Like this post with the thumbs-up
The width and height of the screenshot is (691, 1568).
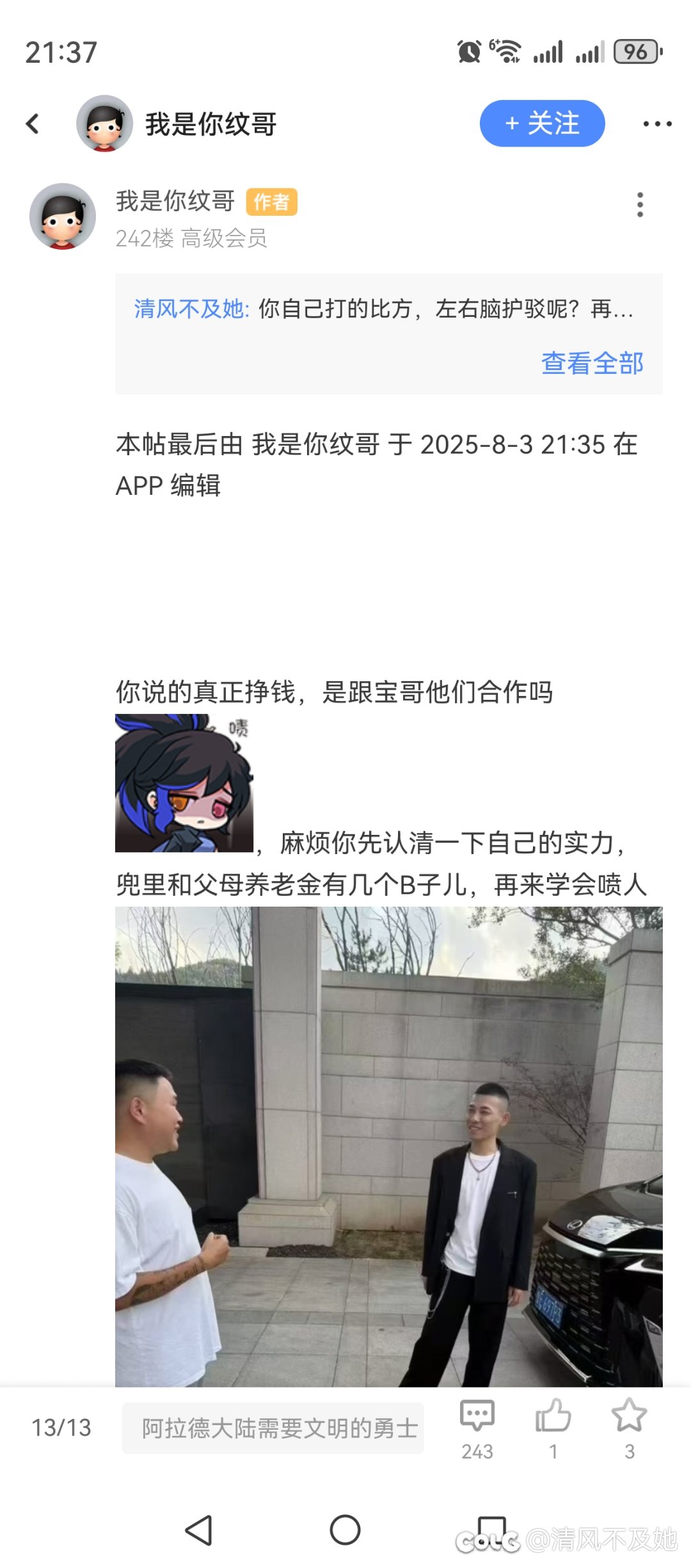(x=553, y=1428)
